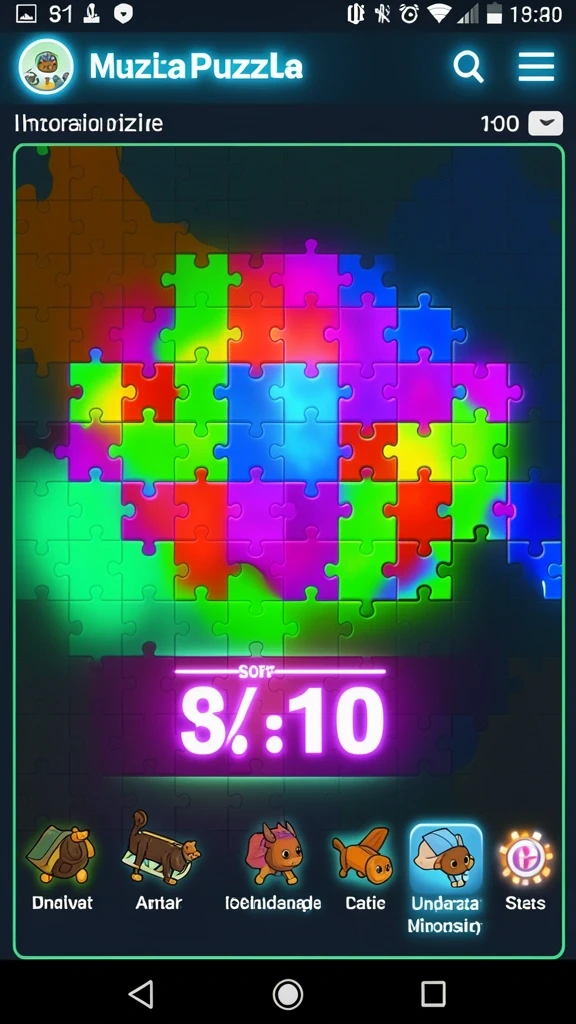The width and height of the screenshot is (576, 1024).
Task: Expand the dropdown next to 100
Action: (545, 123)
